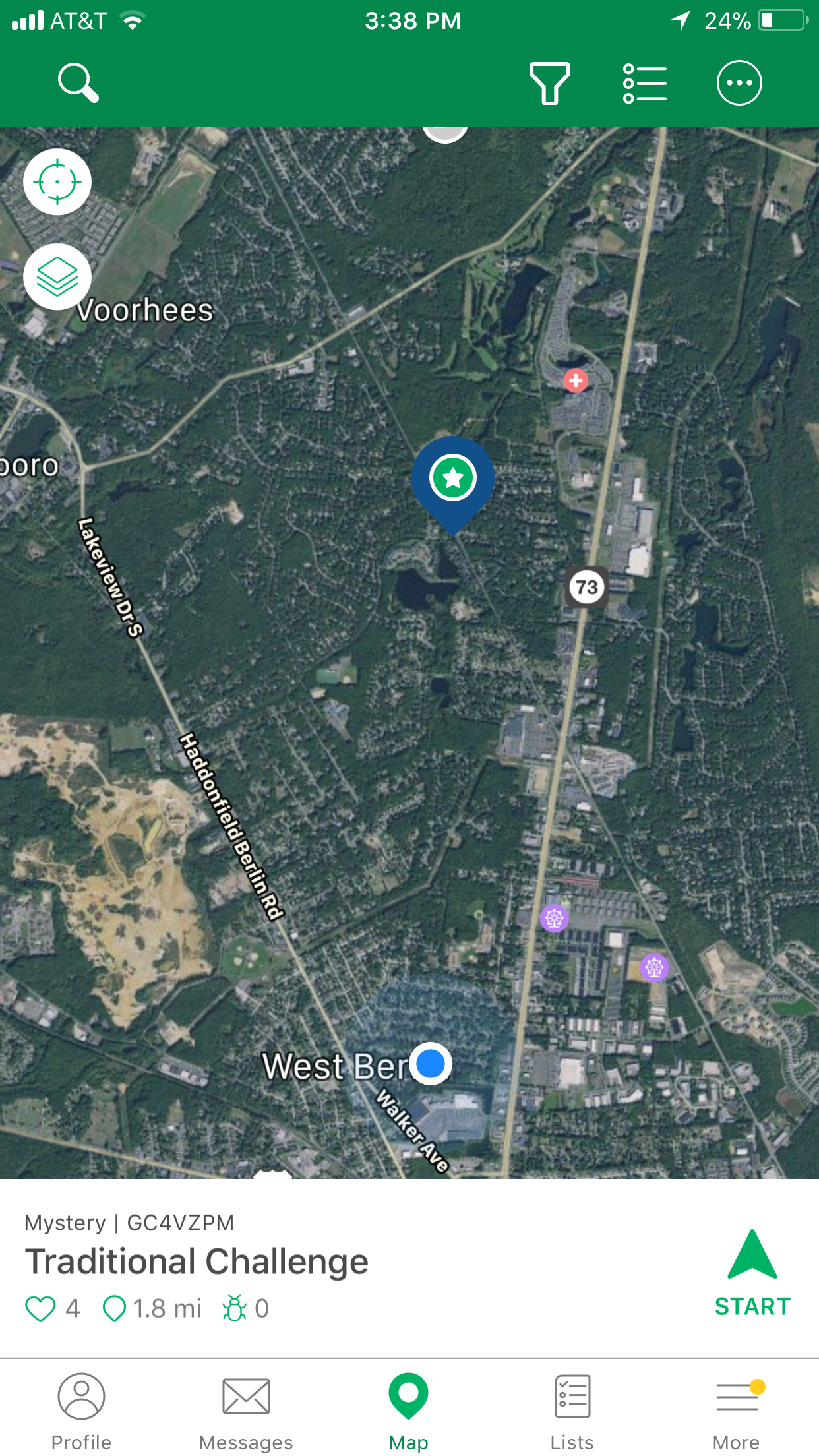Image resolution: width=819 pixels, height=1456 pixels.
Task: Open the Traditional Challenge cache details
Action: coord(197,1261)
